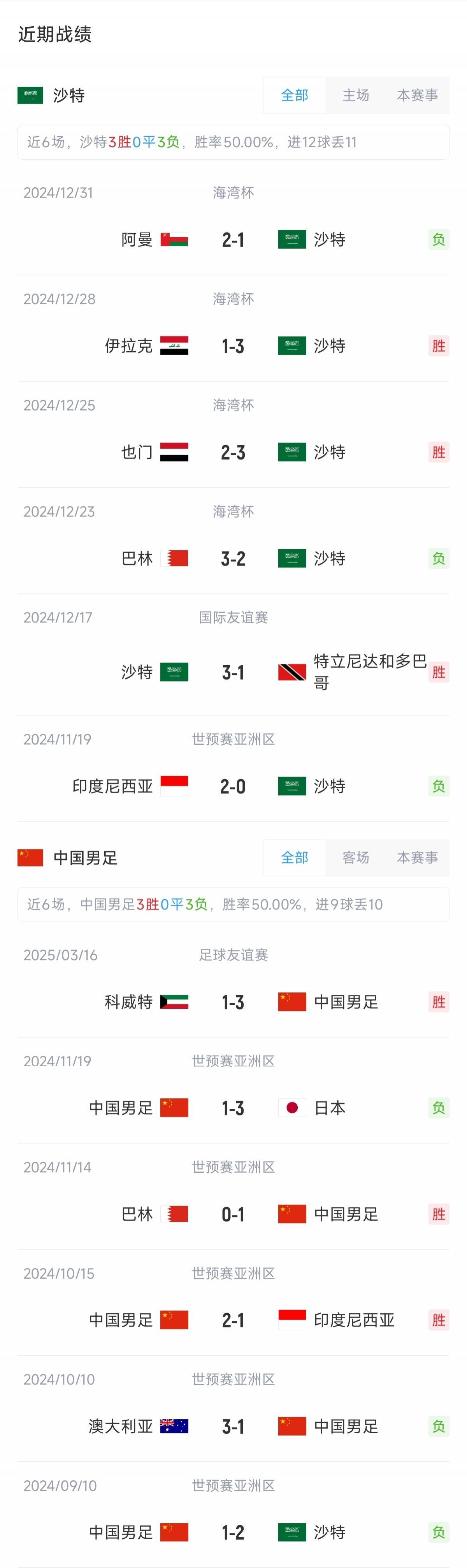Open the 中国男足 1-2 沙特 match
The width and height of the screenshot is (467, 1568).
tap(233, 1533)
